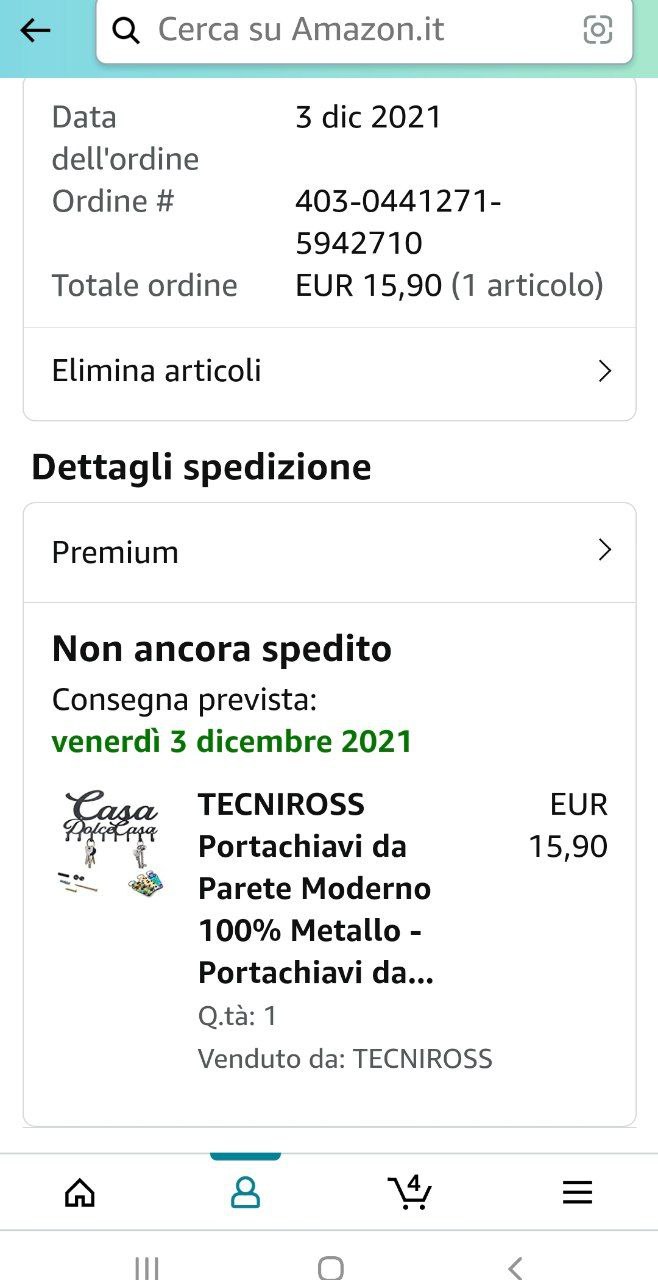Go to the Home tab
This screenshot has width=658, height=1280.
(80, 1192)
